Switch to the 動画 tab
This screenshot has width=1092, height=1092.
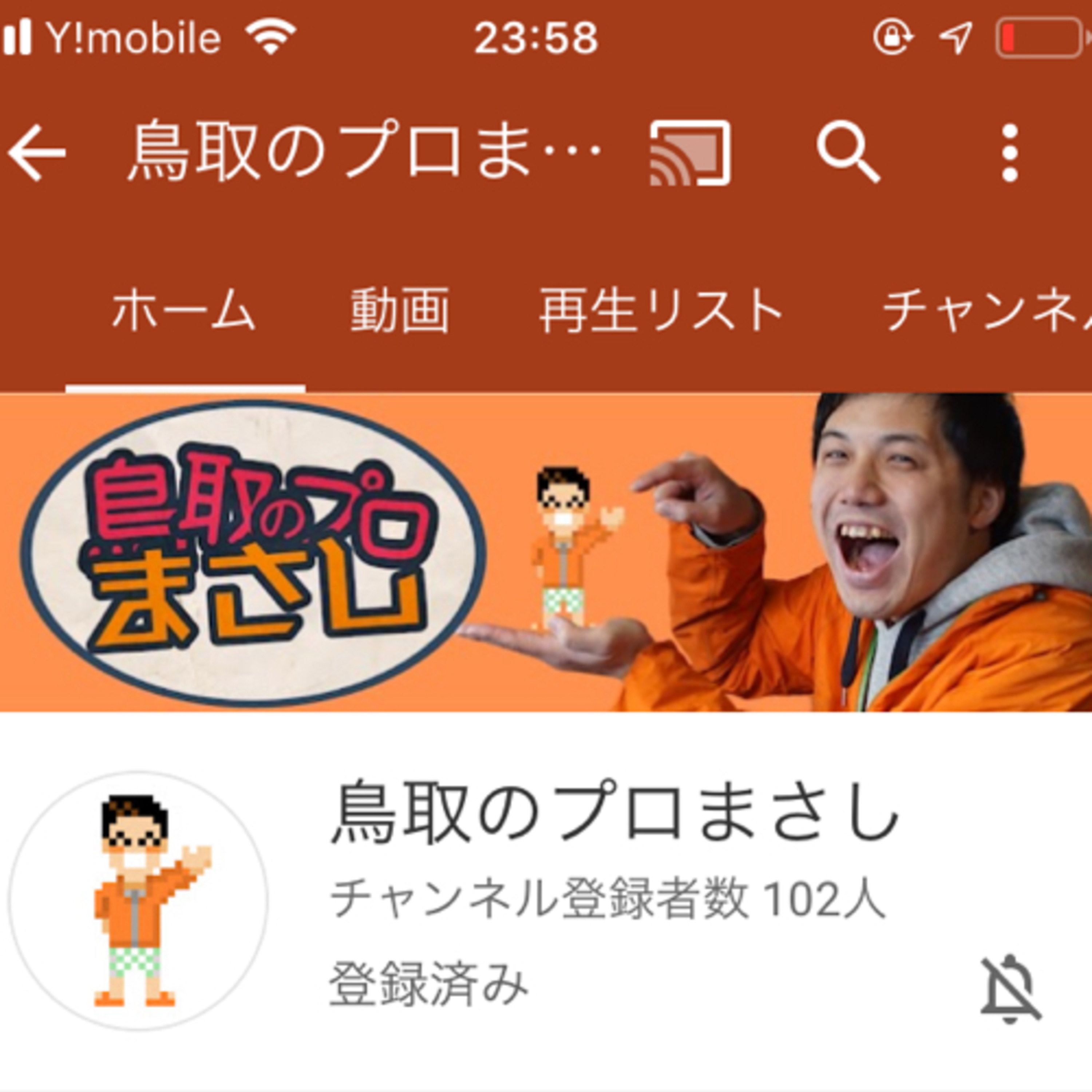(400, 311)
